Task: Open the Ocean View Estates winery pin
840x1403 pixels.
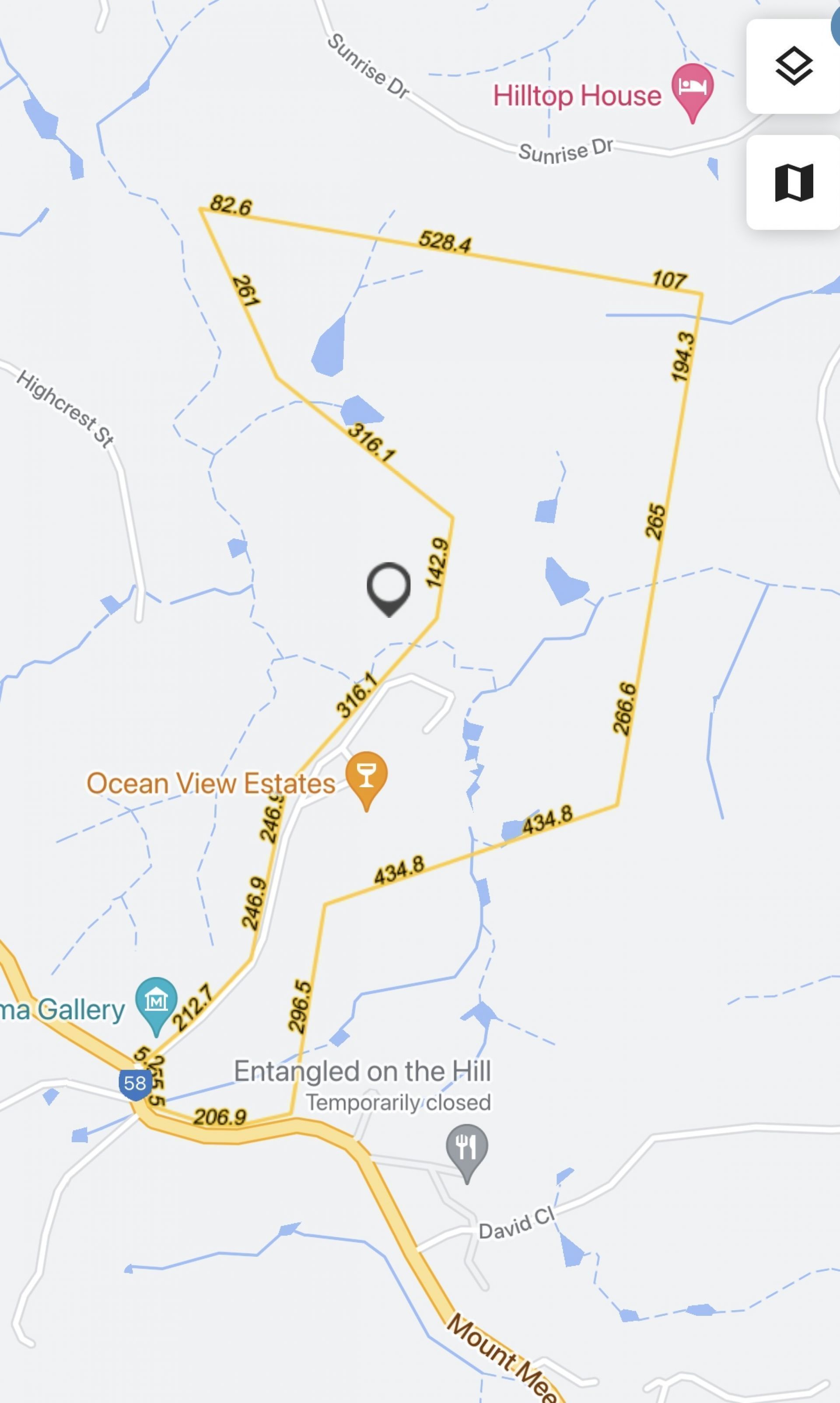Action: pos(366,775)
